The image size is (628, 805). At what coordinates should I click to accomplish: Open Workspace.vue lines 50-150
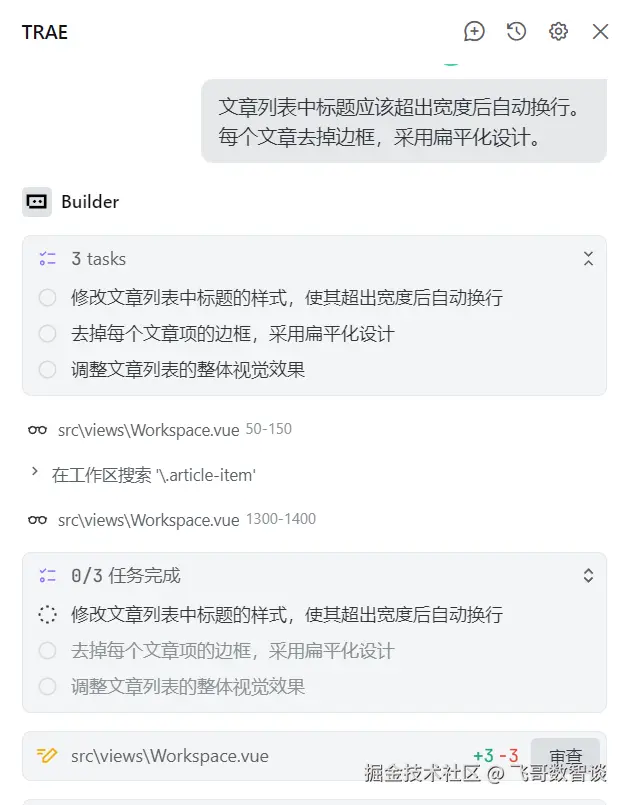[x=148, y=430]
